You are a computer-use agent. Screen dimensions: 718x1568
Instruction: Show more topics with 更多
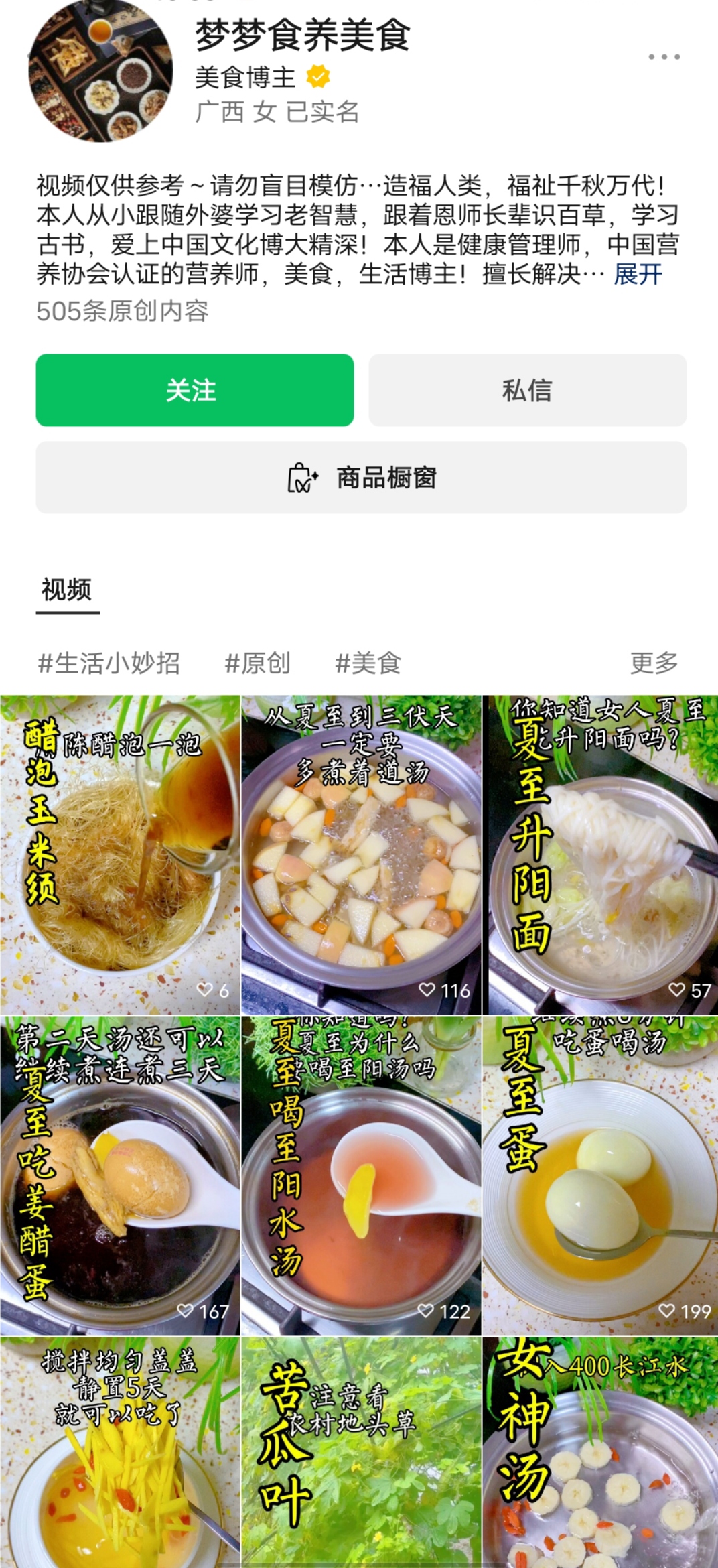654,663
